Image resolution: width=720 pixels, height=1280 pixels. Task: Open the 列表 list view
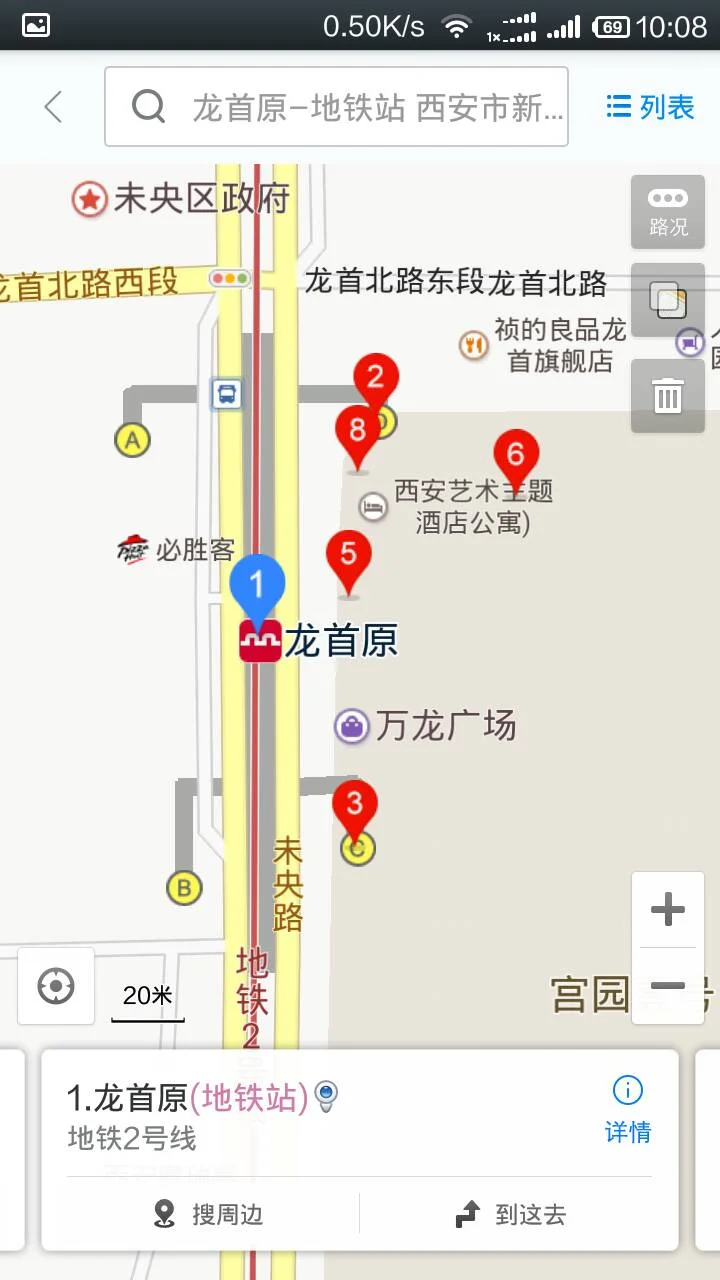tap(648, 106)
